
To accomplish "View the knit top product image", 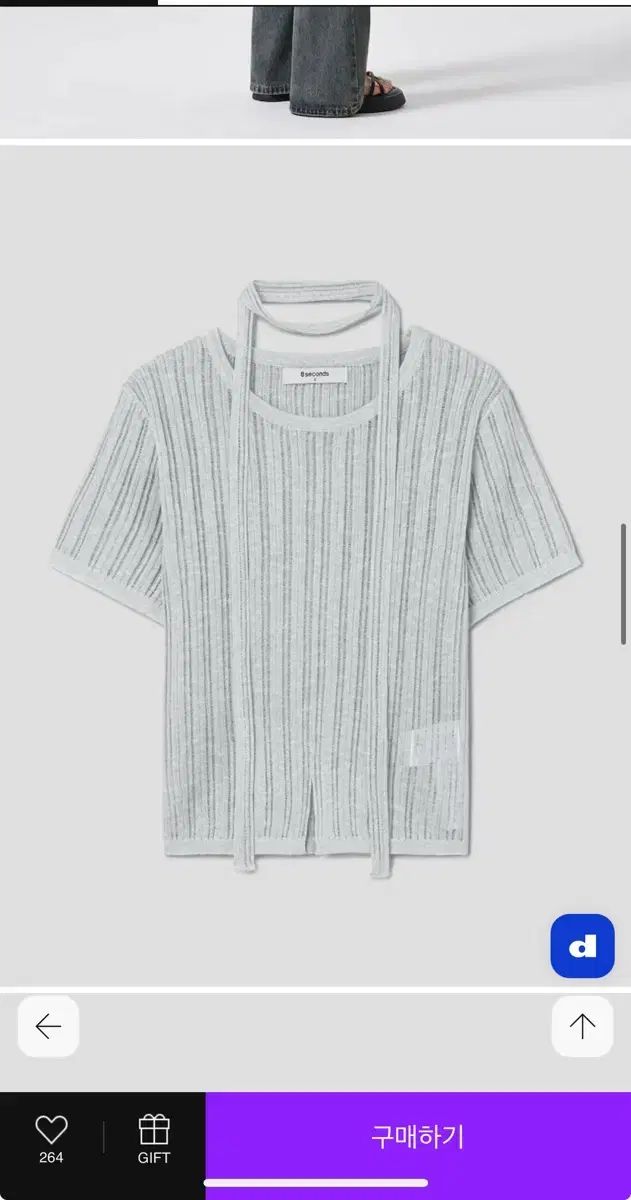I will click(x=315, y=570).
